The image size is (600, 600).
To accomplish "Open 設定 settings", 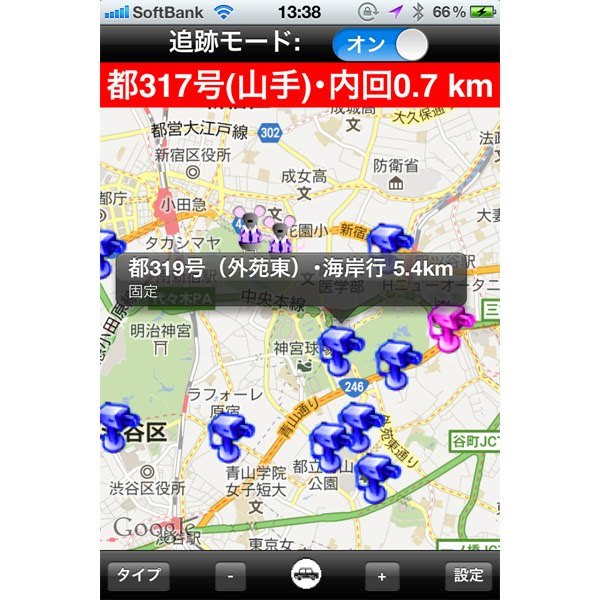I will pyautogui.click(x=468, y=575).
